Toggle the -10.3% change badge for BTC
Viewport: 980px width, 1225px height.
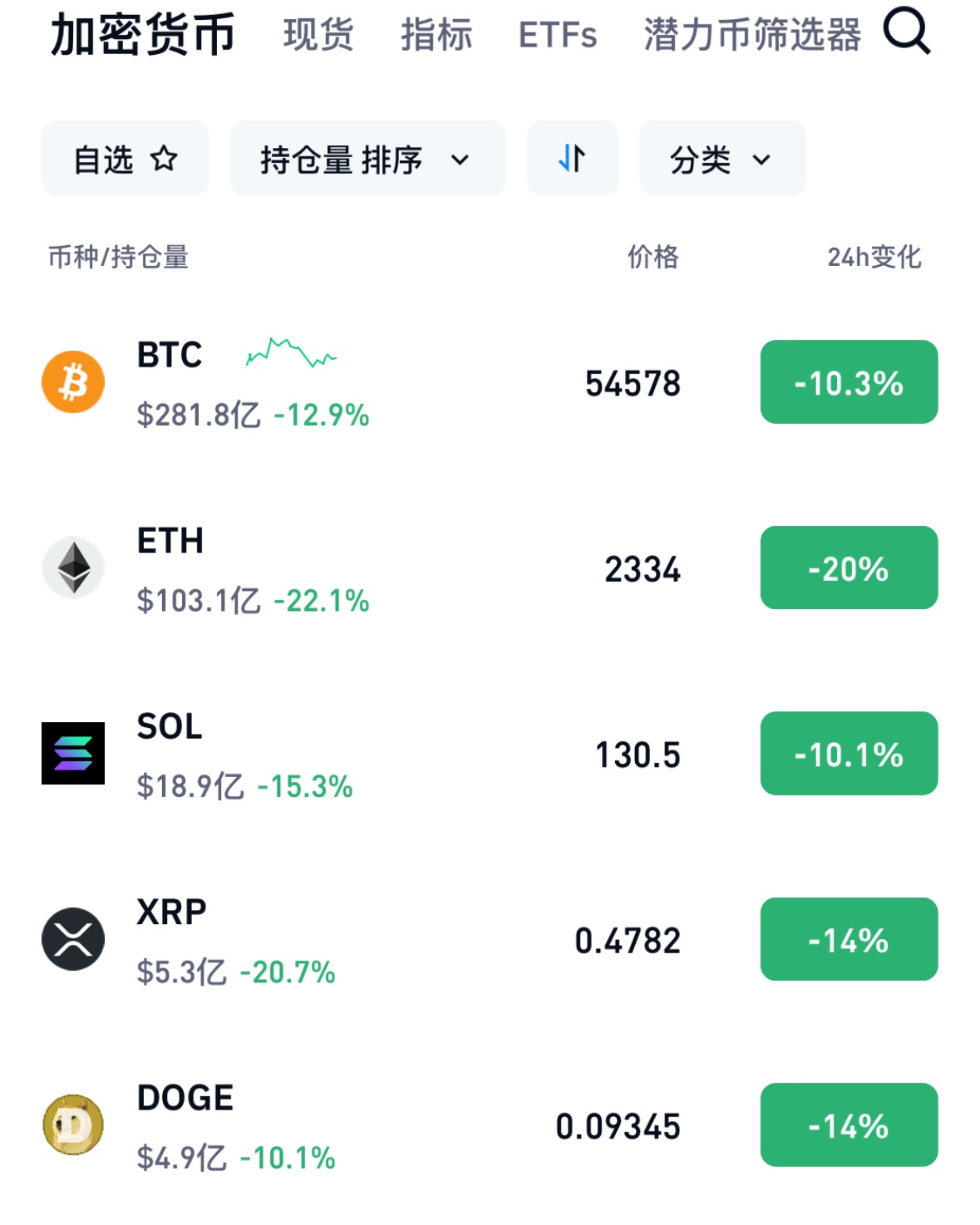pos(848,382)
